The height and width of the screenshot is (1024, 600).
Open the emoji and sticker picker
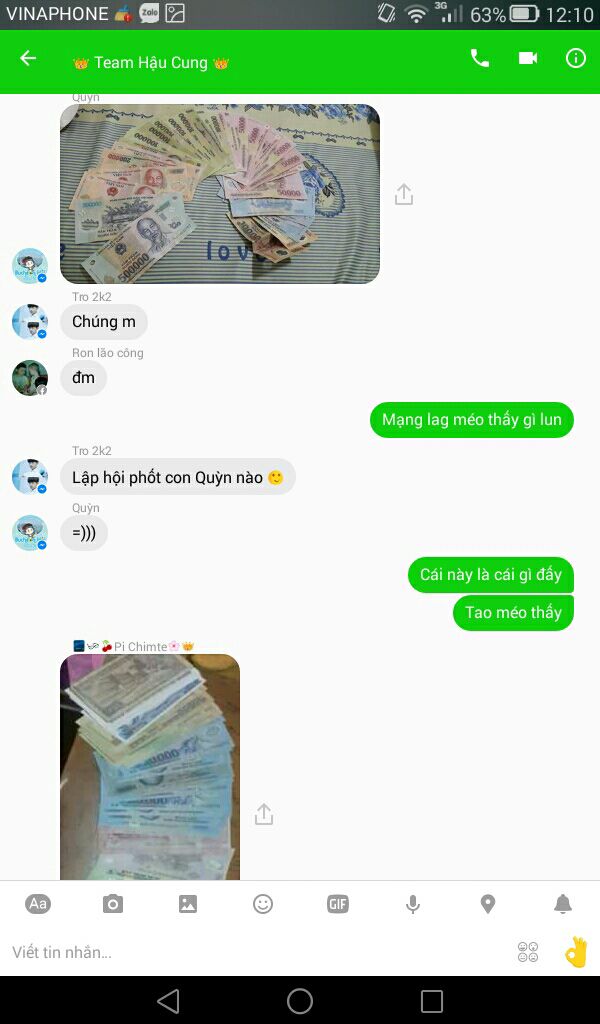(x=263, y=904)
